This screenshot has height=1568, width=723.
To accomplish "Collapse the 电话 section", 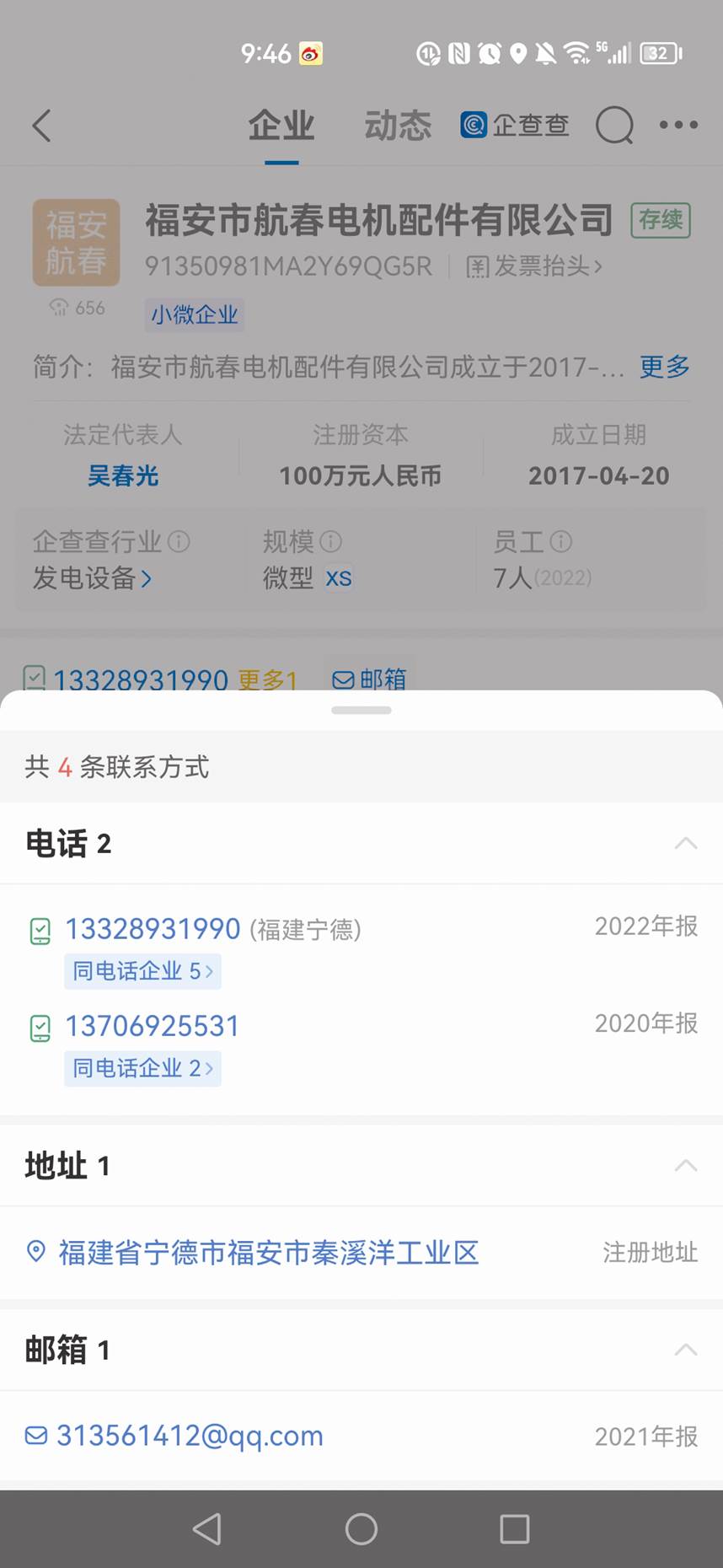I will pyautogui.click(x=686, y=843).
